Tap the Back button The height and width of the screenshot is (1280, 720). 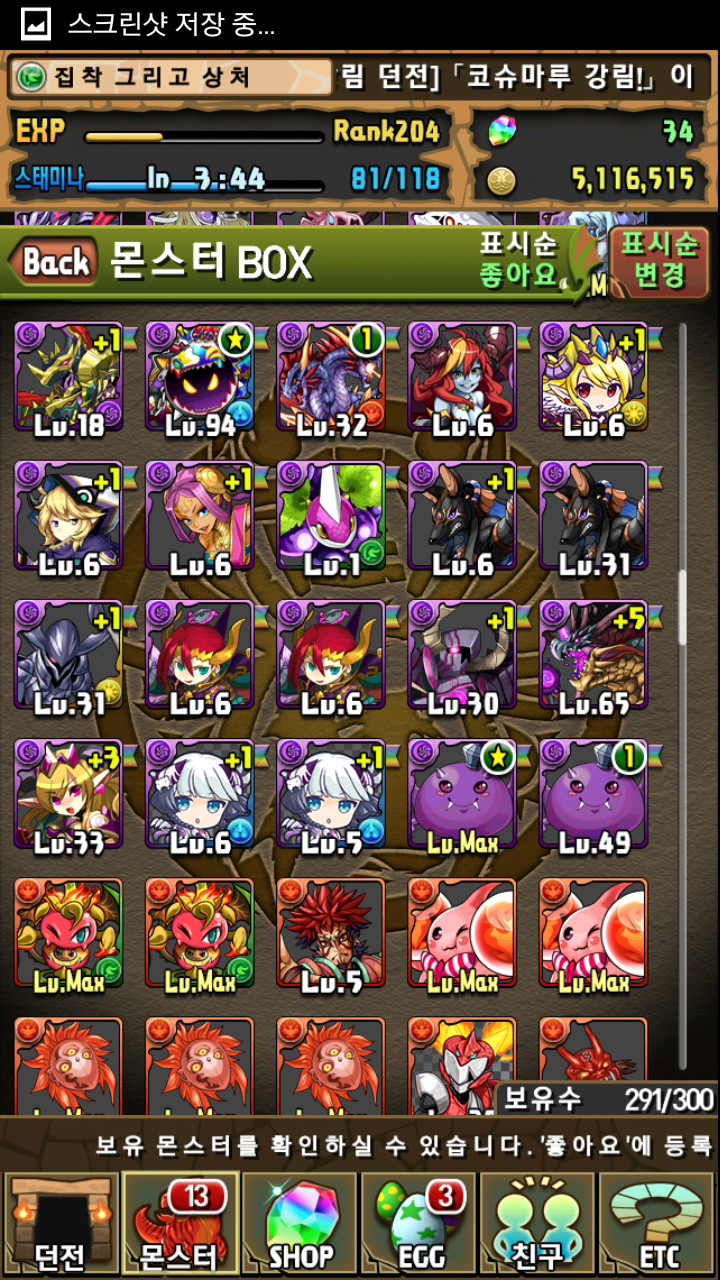pos(55,263)
